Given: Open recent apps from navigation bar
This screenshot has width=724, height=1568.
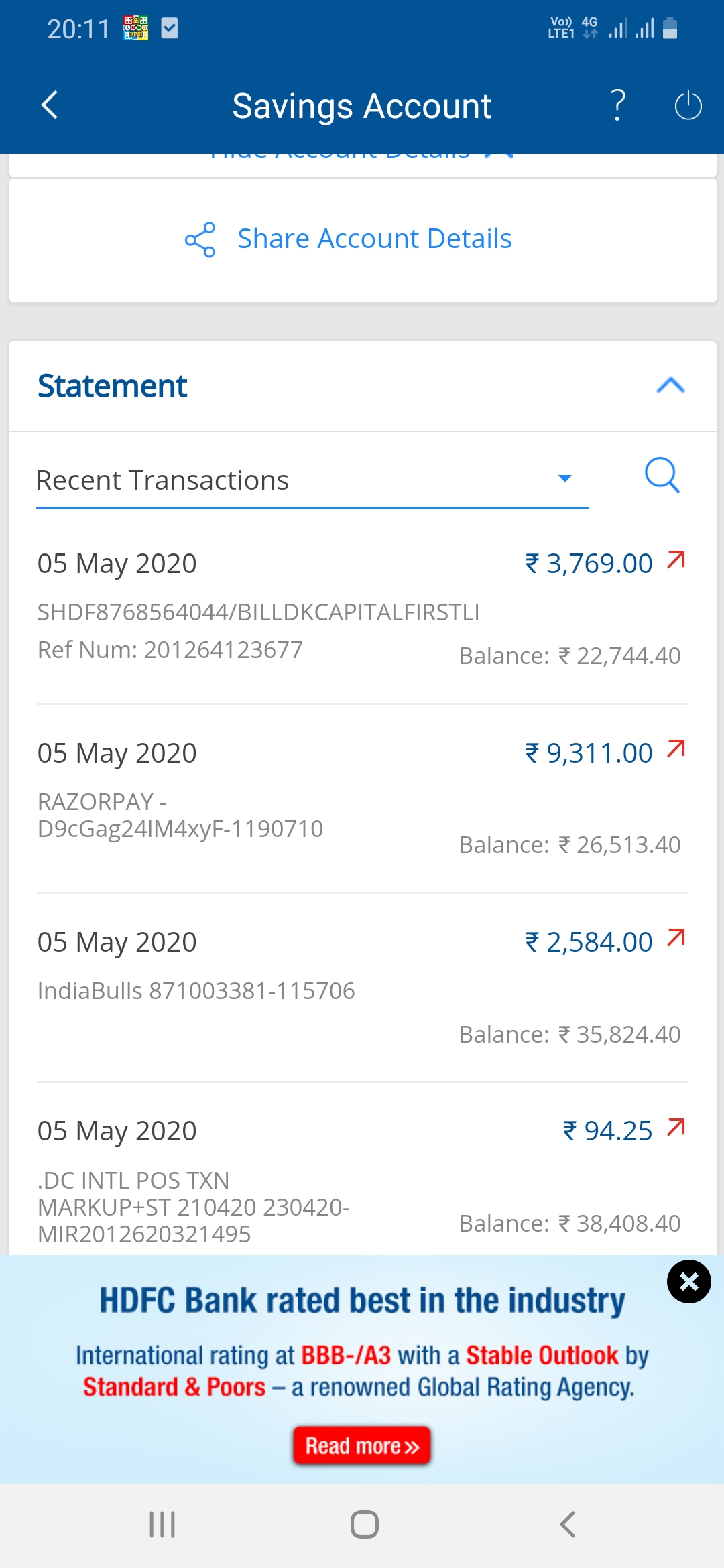Looking at the screenshot, I should point(162,1524).
